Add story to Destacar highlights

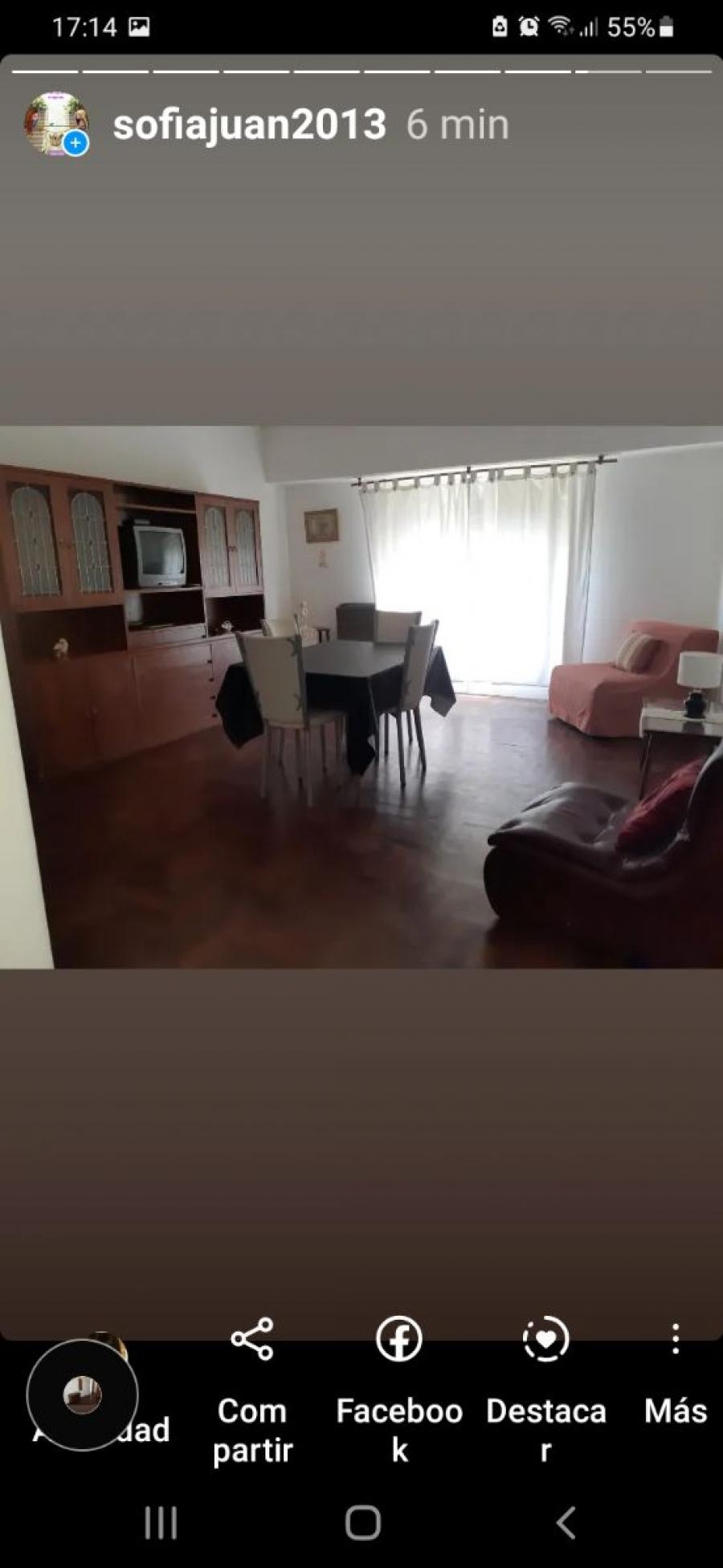pyautogui.click(x=546, y=1392)
